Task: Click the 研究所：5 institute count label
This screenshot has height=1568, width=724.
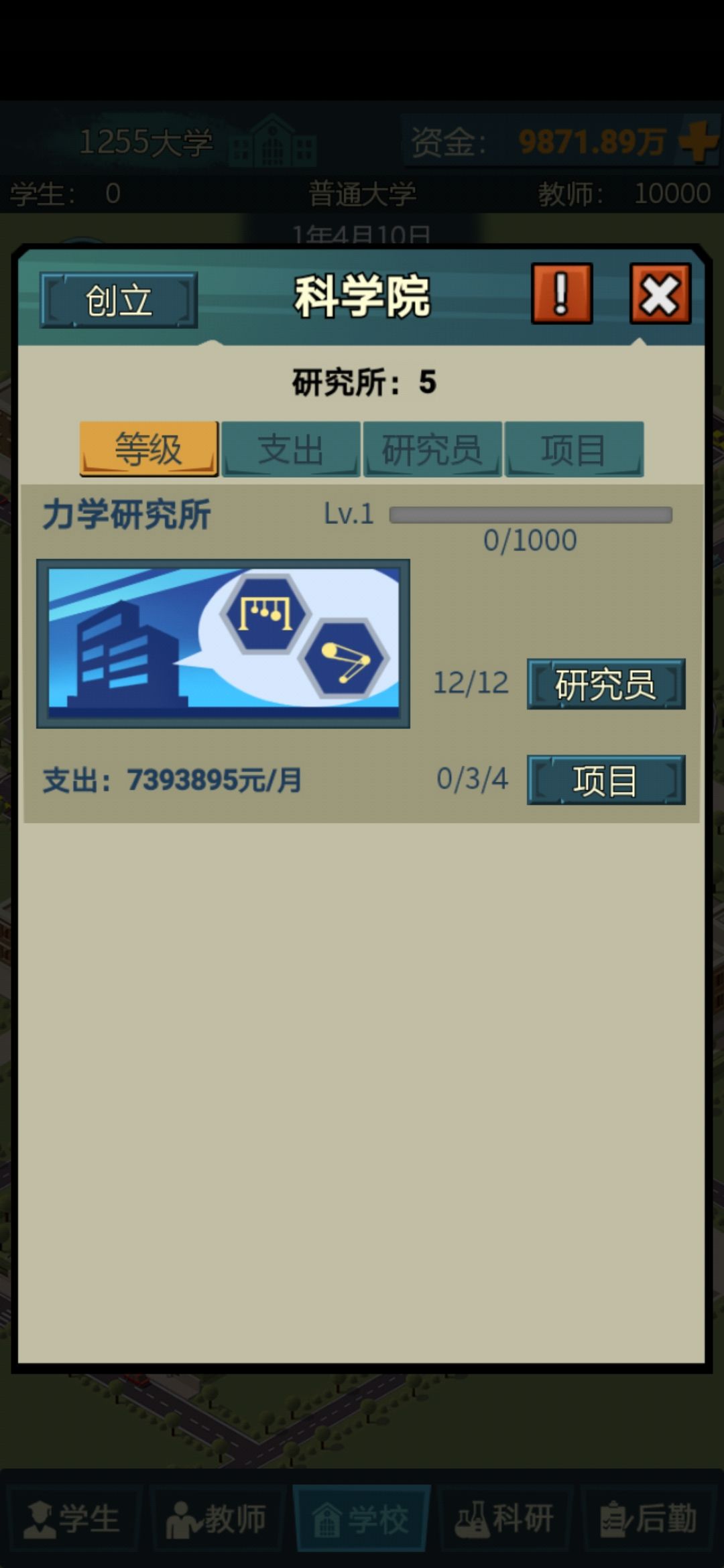Action: pyautogui.click(x=362, y=381)
